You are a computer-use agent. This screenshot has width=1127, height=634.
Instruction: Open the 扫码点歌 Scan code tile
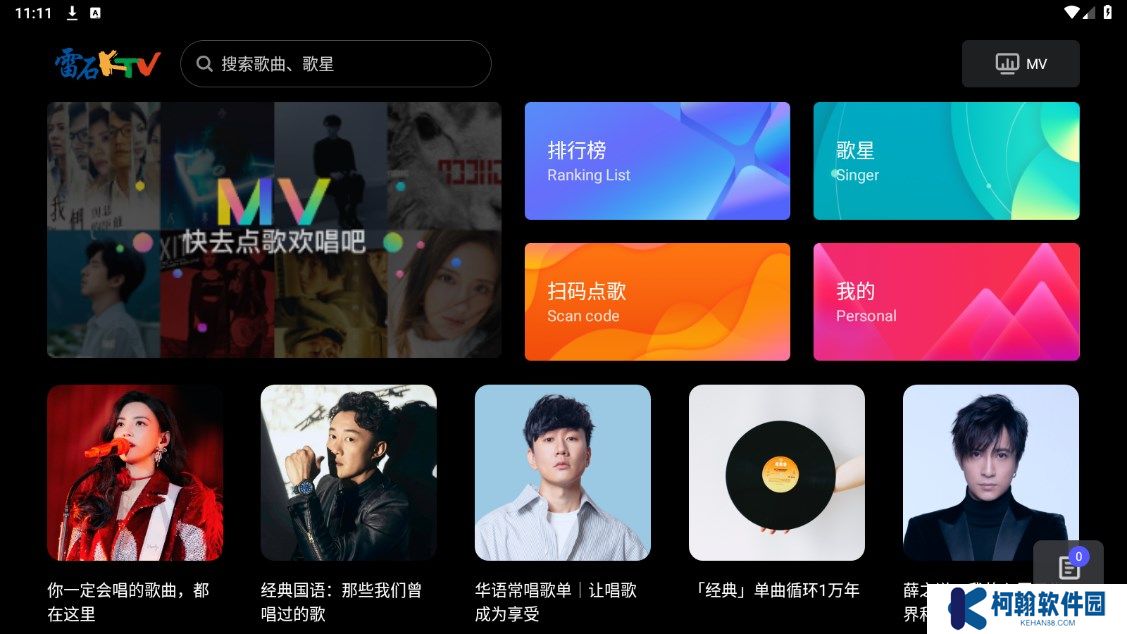[x=657, y=302]
